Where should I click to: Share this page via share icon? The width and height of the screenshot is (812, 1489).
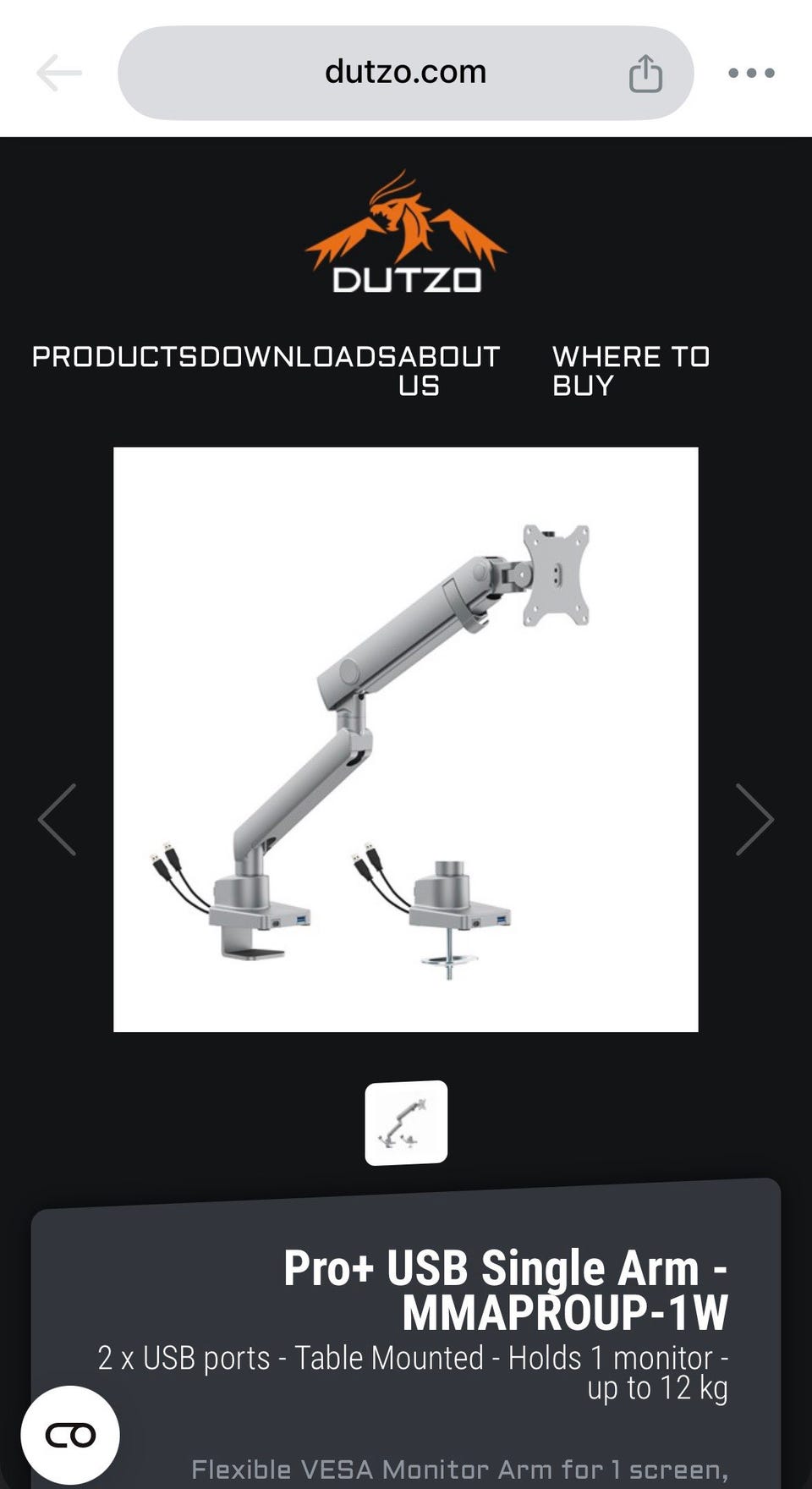pyautogui.click(x=645, y=73)
